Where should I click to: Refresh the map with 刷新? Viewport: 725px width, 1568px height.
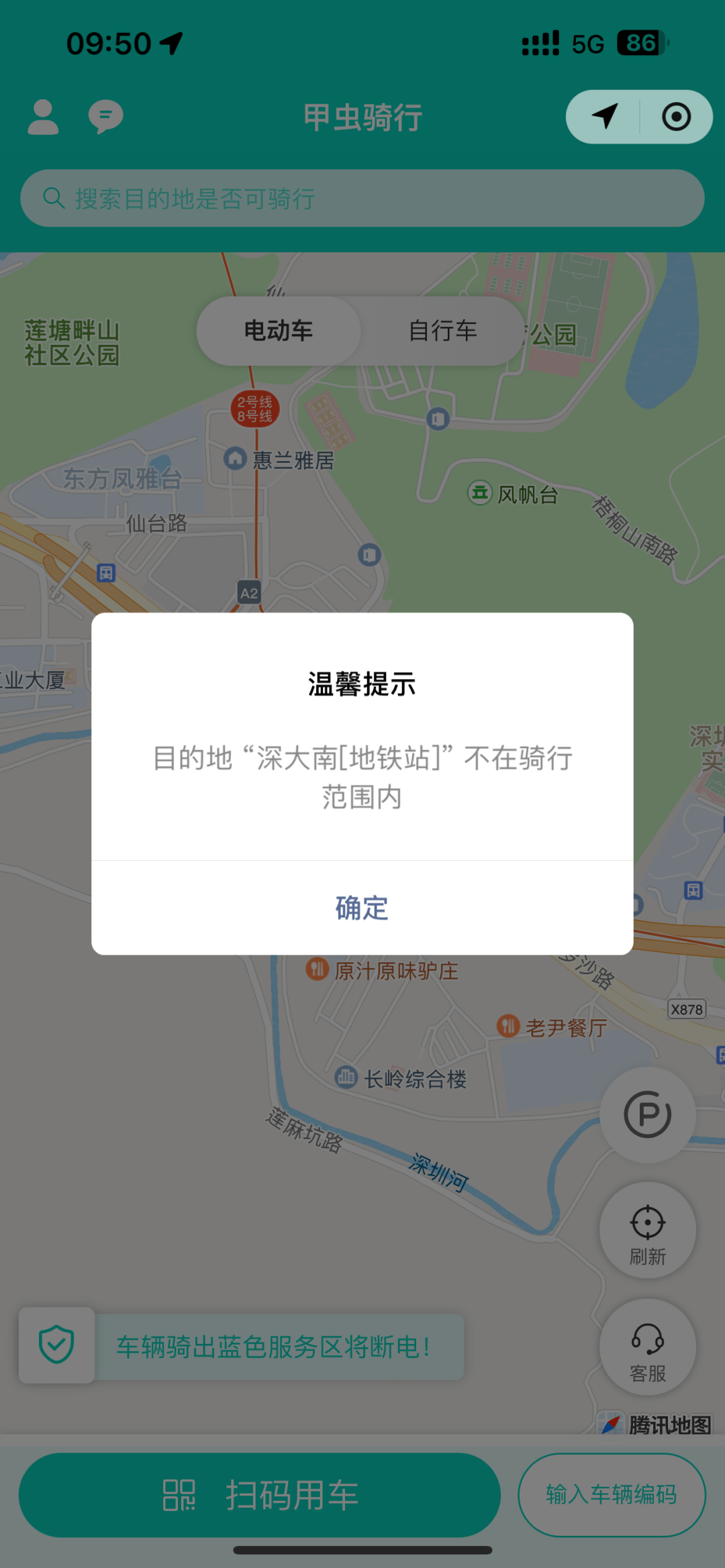pyautogui.click(x=648, y=1231)
